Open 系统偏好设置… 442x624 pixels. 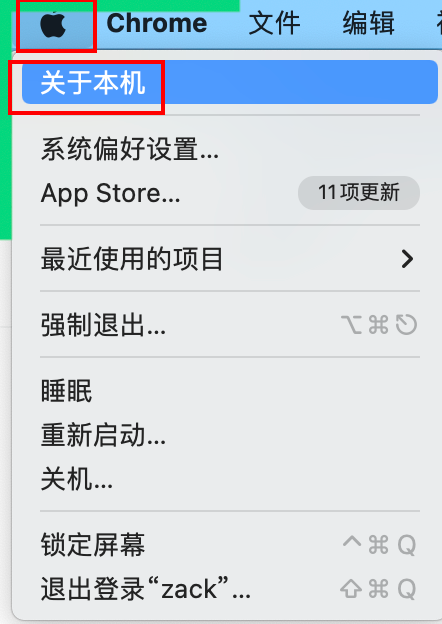pos(230,149)
